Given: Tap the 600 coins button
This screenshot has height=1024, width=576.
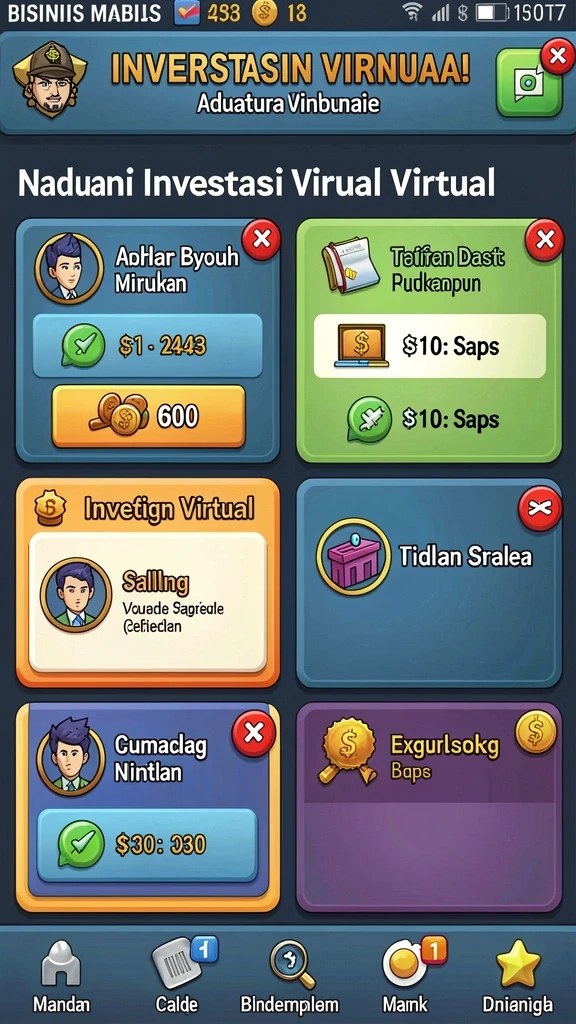Looking at the screenshot, I should tap(148, 416).
